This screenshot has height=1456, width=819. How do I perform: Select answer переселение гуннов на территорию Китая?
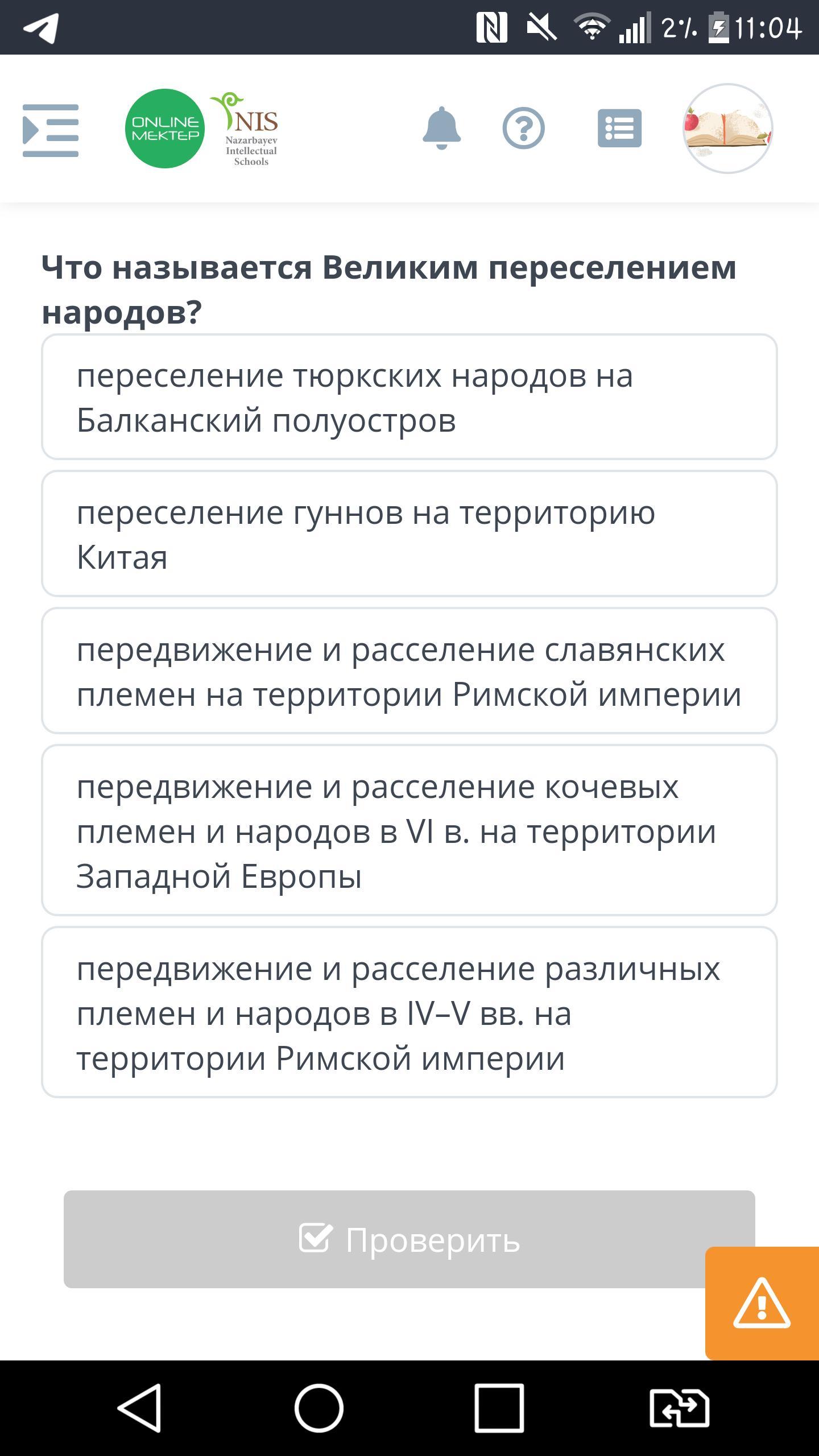[409, 533]
